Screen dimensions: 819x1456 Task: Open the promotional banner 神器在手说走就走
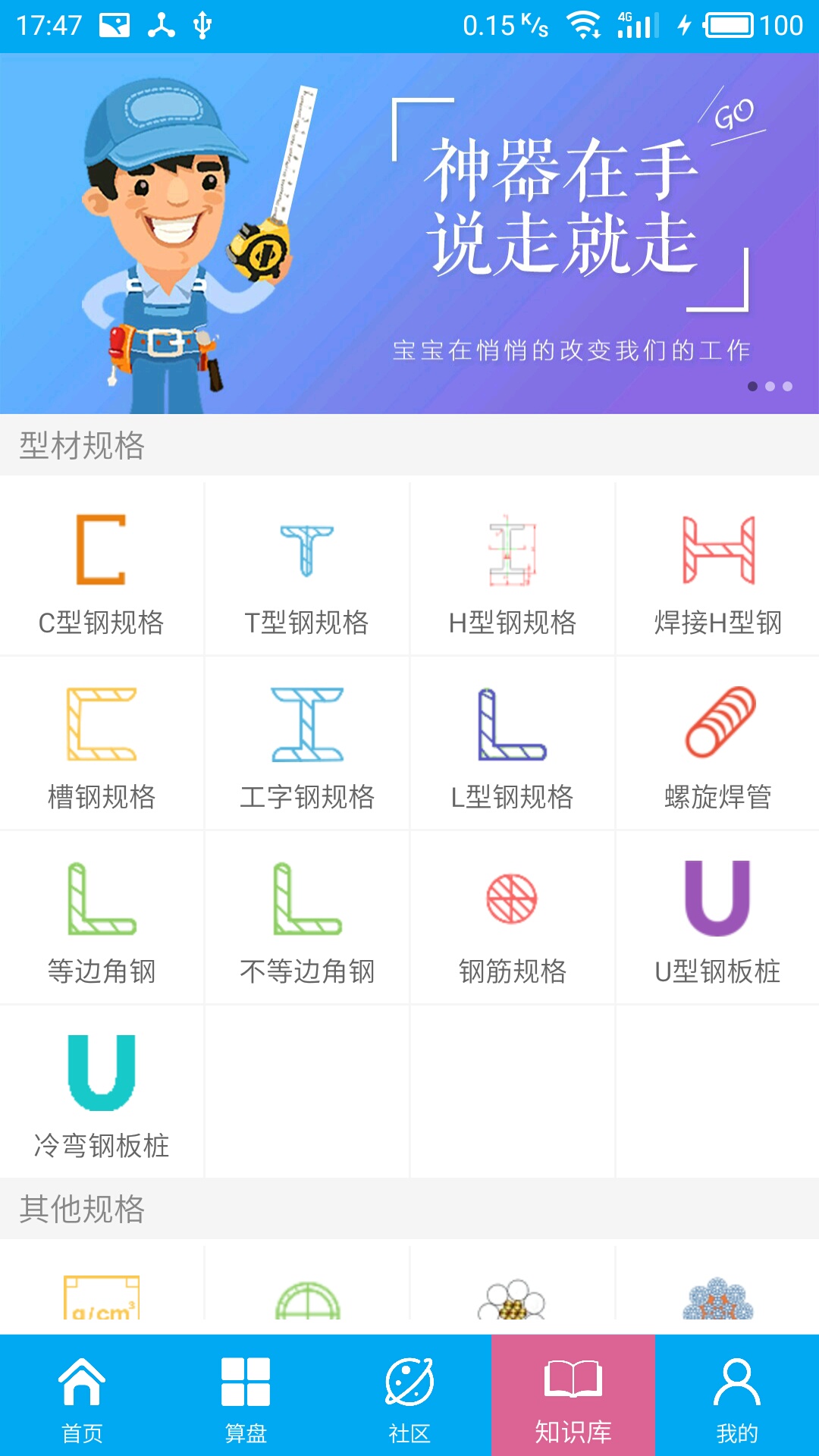click(x=409, y=234)
